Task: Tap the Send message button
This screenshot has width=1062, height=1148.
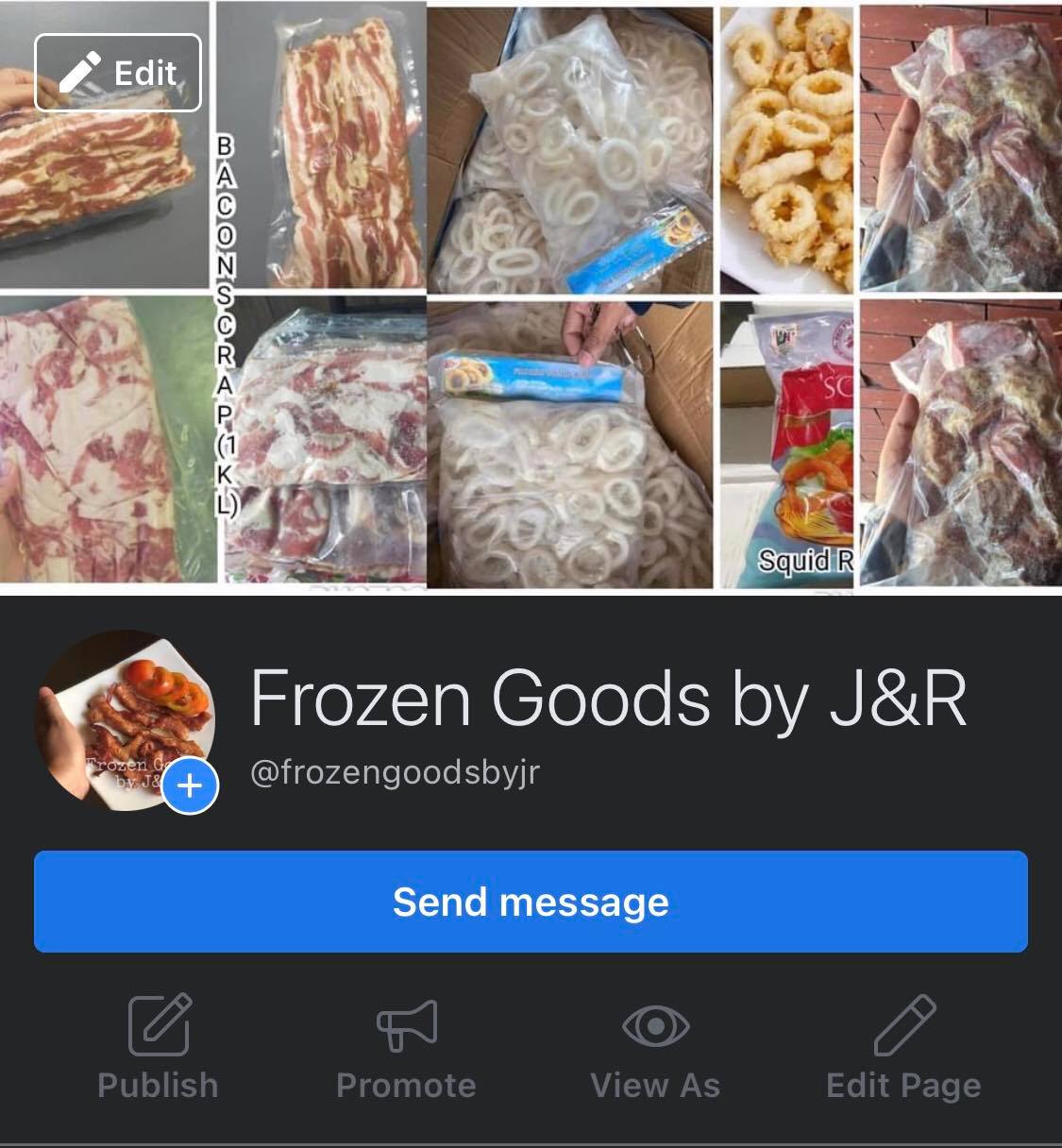Action: pos(531,902)
